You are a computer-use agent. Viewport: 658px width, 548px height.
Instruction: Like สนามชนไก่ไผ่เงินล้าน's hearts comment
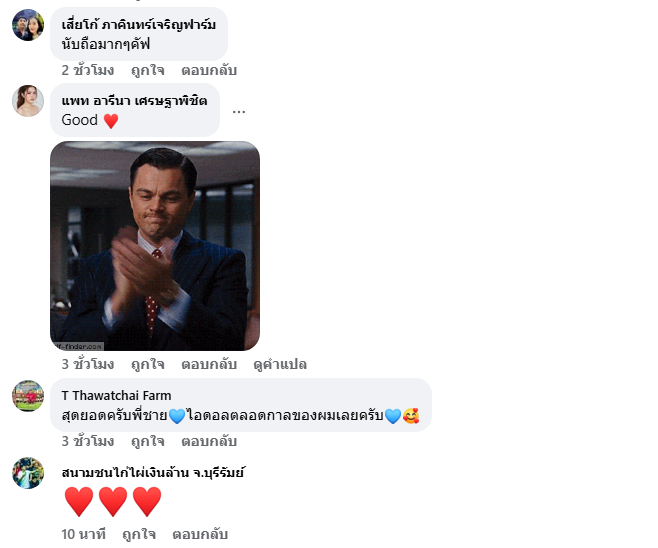139,535
